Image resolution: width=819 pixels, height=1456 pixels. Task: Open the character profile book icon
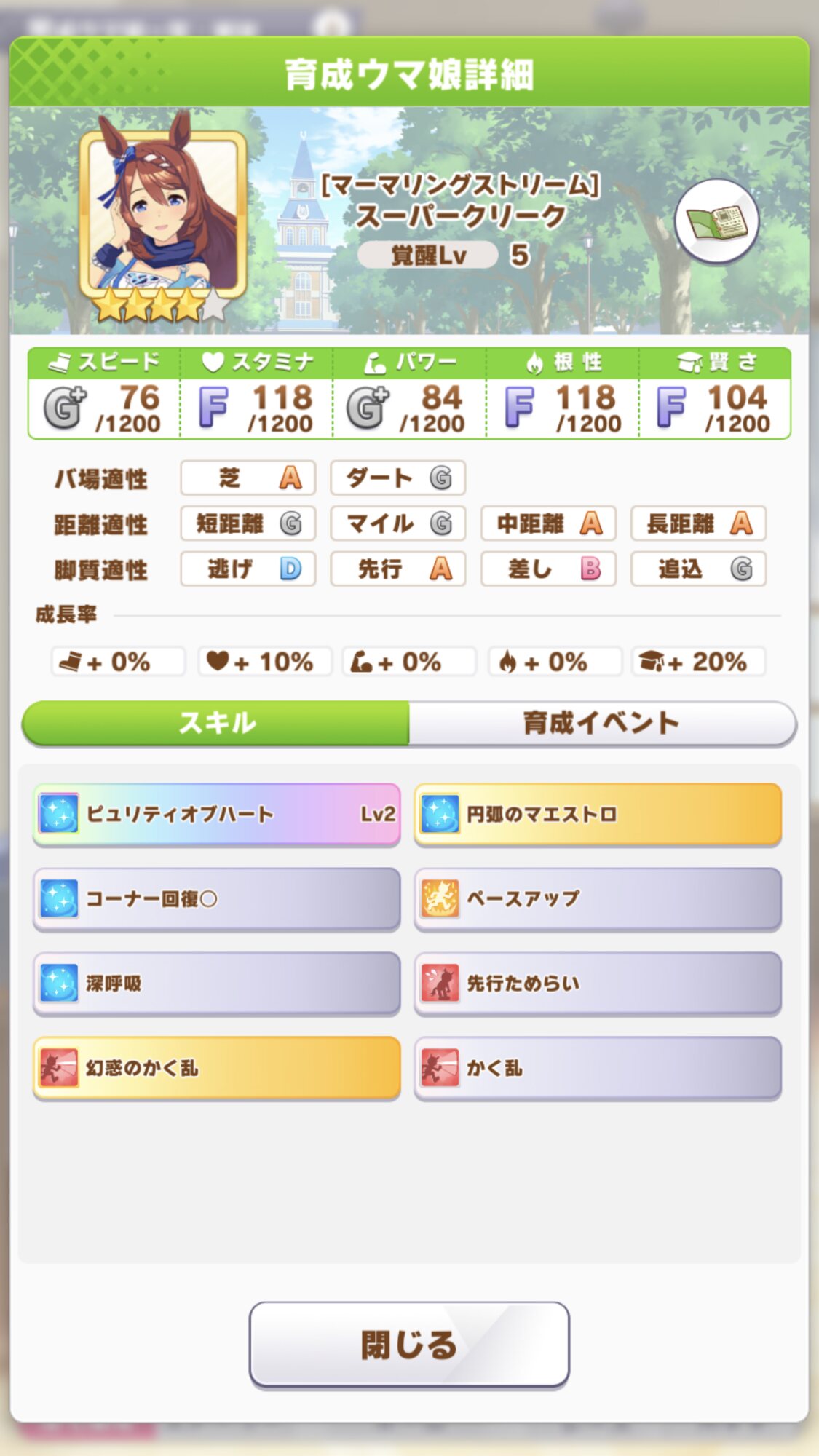716,221
